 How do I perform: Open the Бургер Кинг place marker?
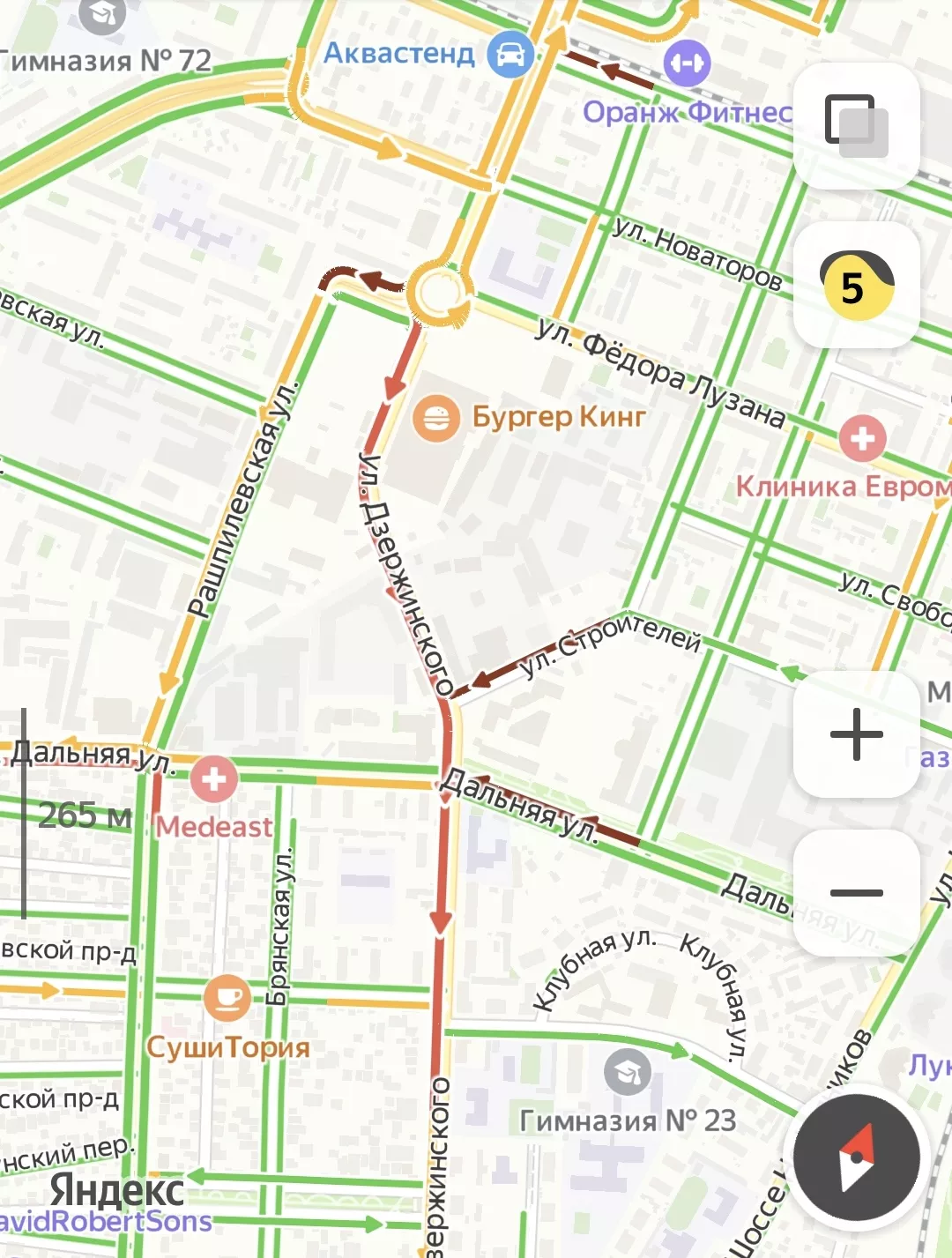click(435, 418)
